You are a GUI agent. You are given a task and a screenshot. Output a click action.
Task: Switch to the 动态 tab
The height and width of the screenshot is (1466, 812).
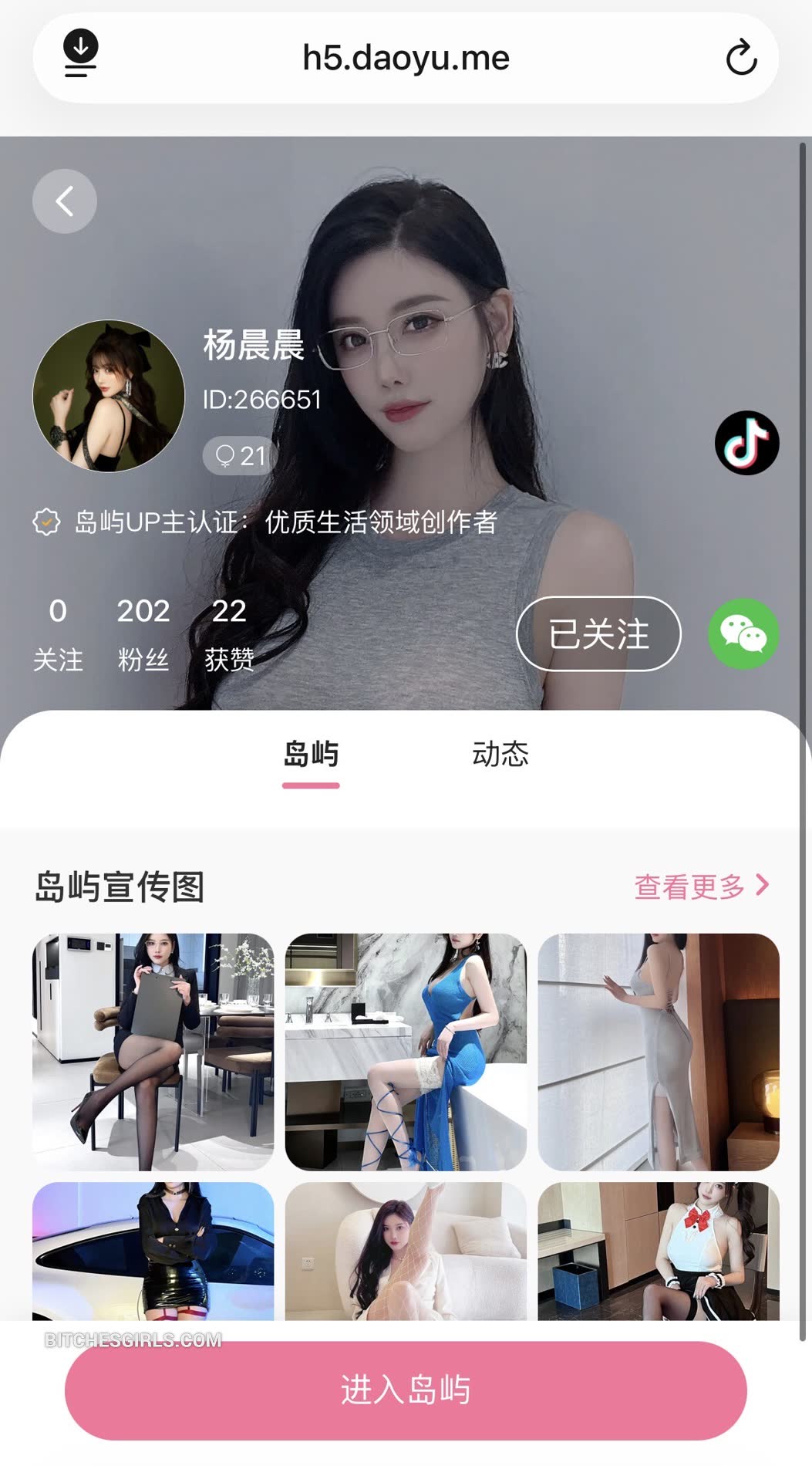coord(500,754)
